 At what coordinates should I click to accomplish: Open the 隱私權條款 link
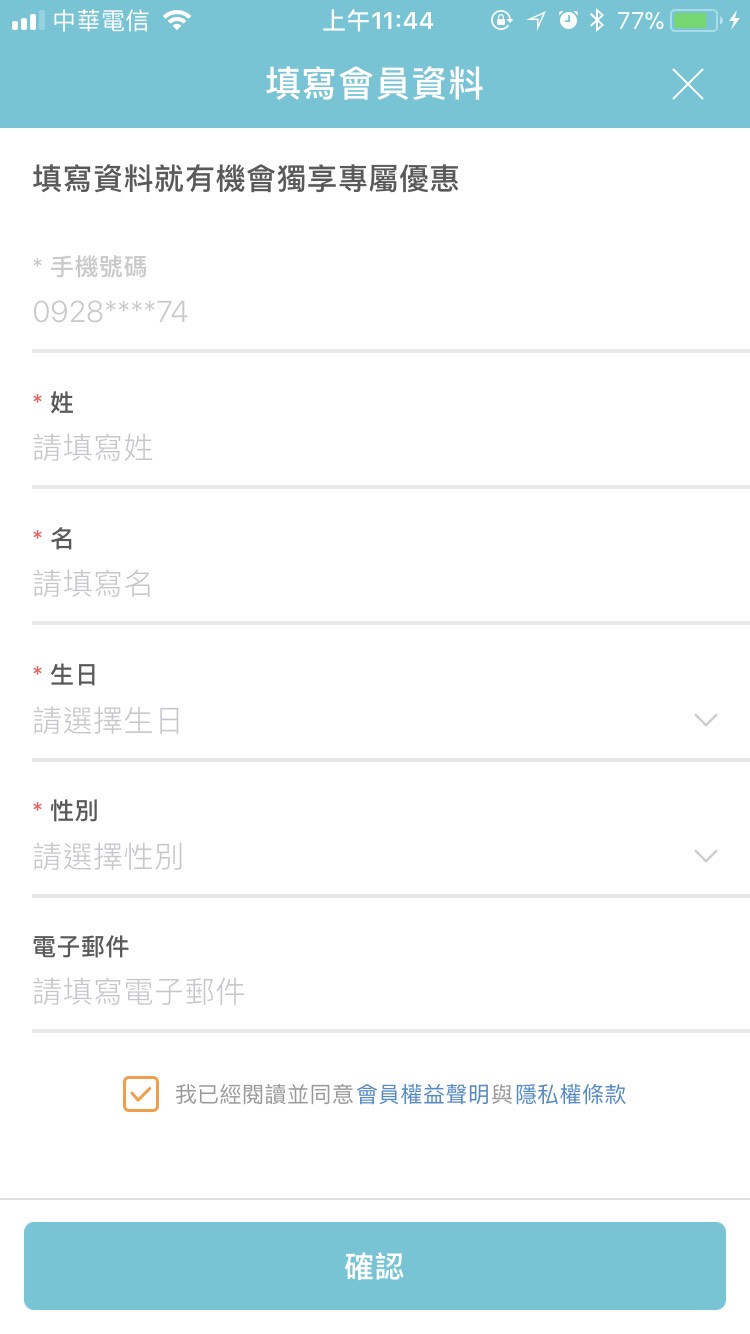571,1094
